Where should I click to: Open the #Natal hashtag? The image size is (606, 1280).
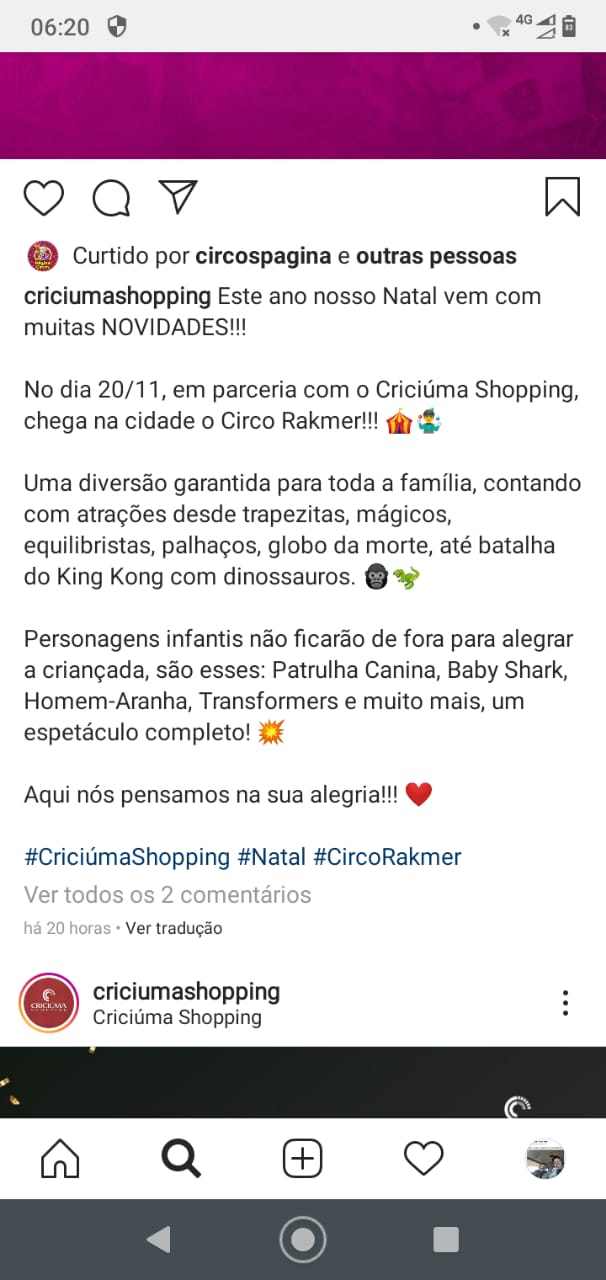(270, 857)
